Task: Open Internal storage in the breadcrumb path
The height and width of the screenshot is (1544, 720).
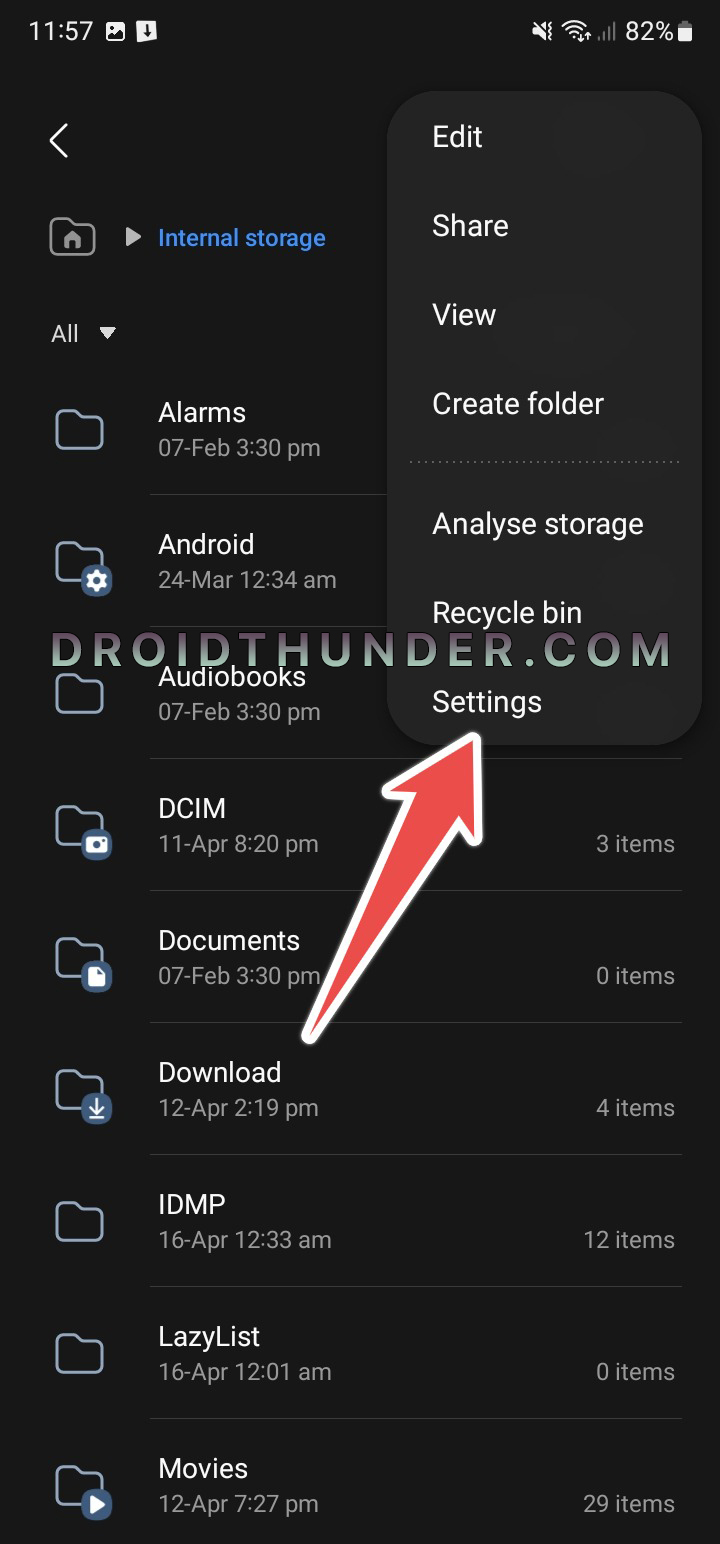Action: [242, 238]
